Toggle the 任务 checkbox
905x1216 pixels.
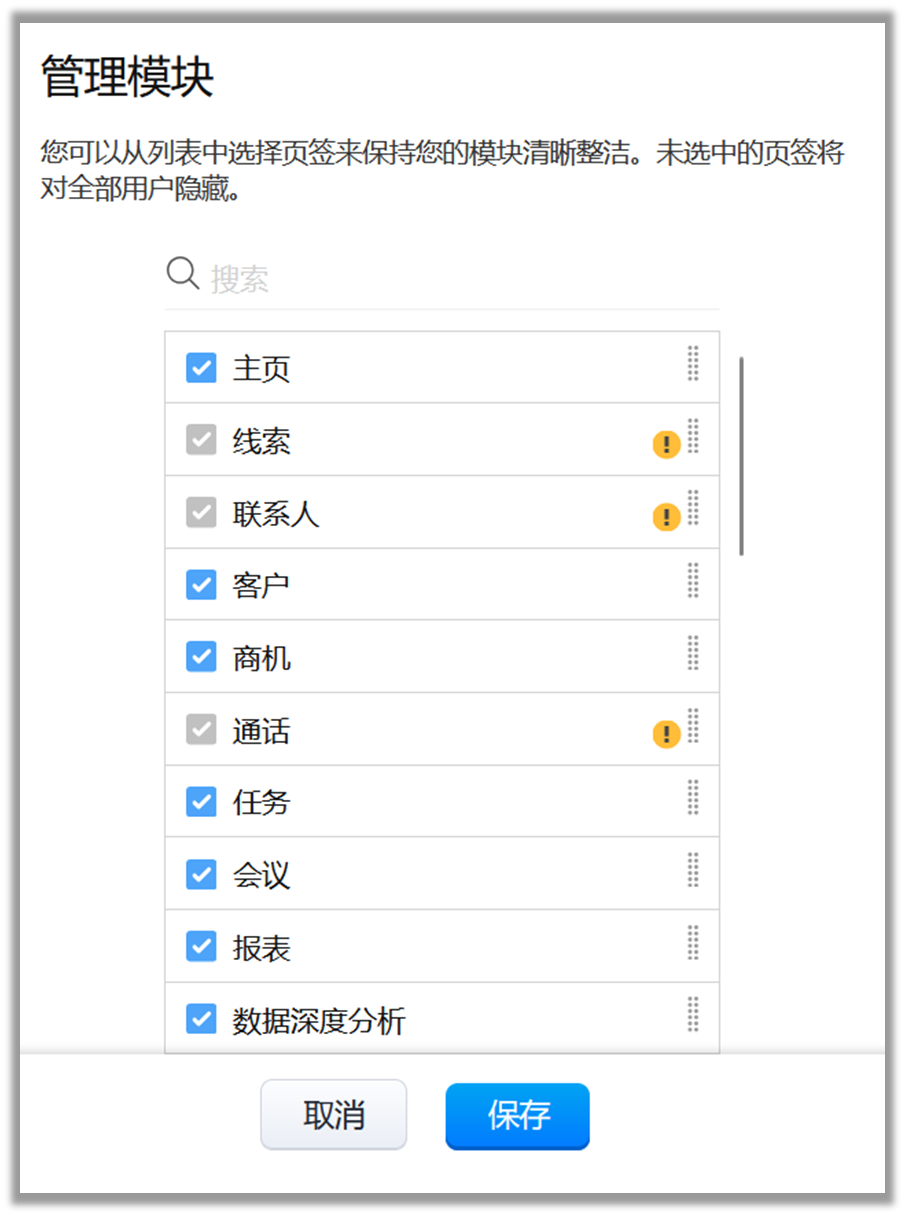(201, 801)
